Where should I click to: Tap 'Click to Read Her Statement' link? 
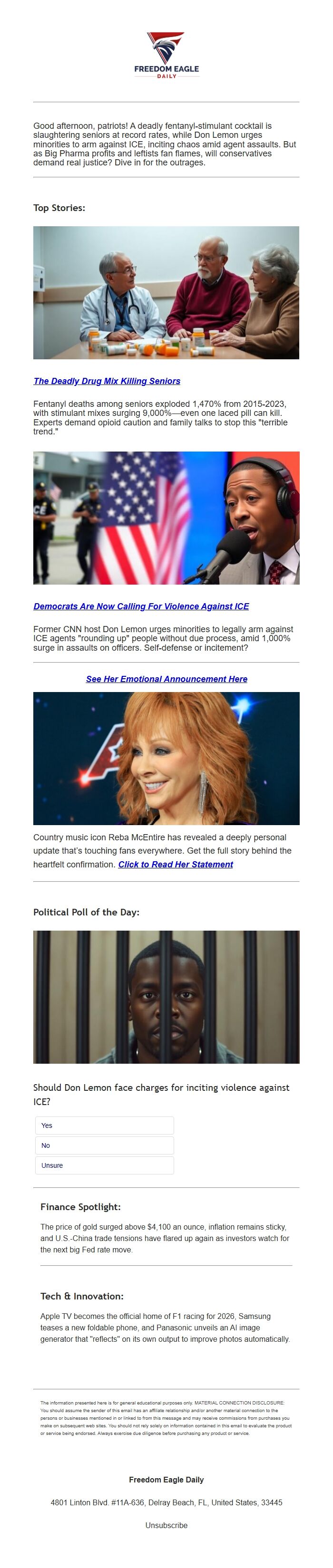pyautogui.click(x=176, y=865)
